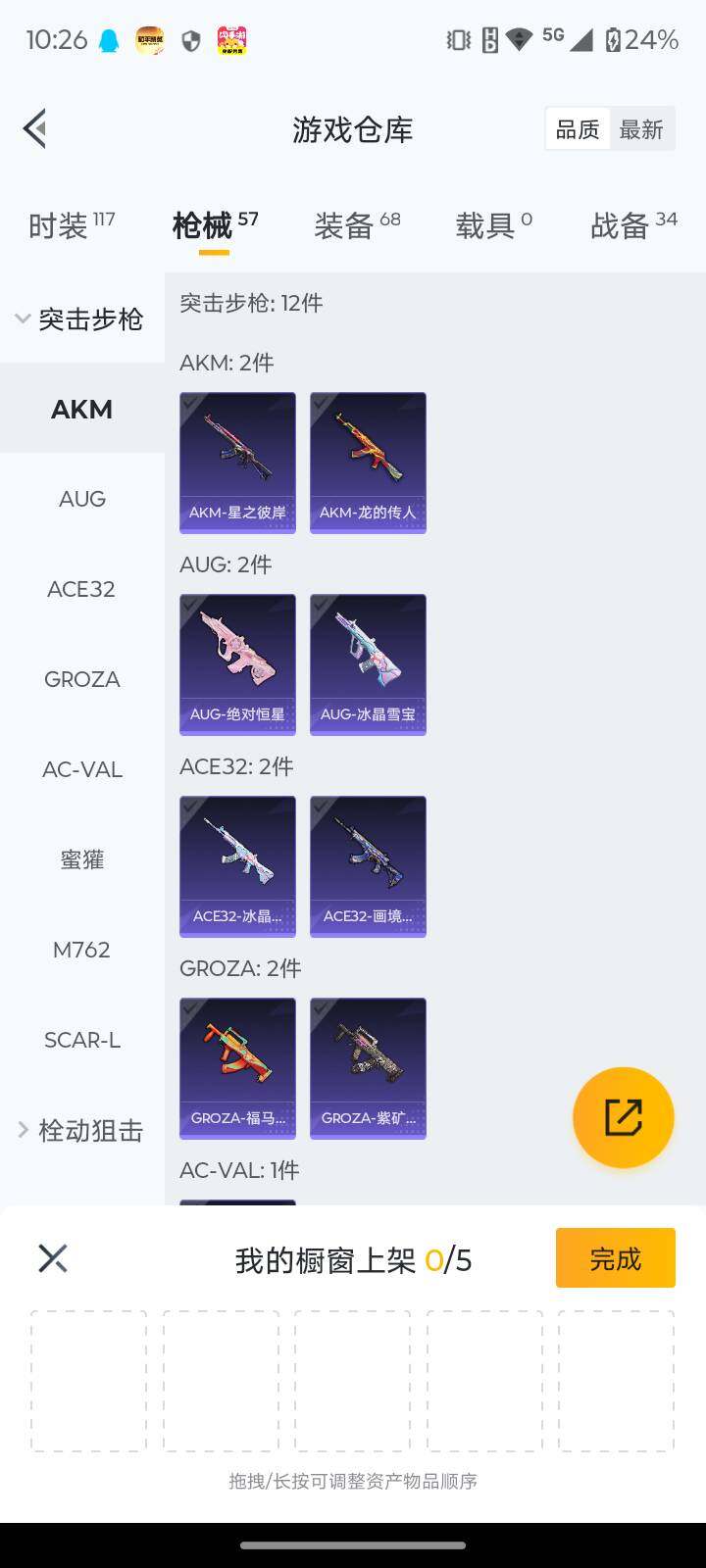Jump to AUG in the sidebar
This screenshot has height=1568, width=706.
[x=82, y=499]
